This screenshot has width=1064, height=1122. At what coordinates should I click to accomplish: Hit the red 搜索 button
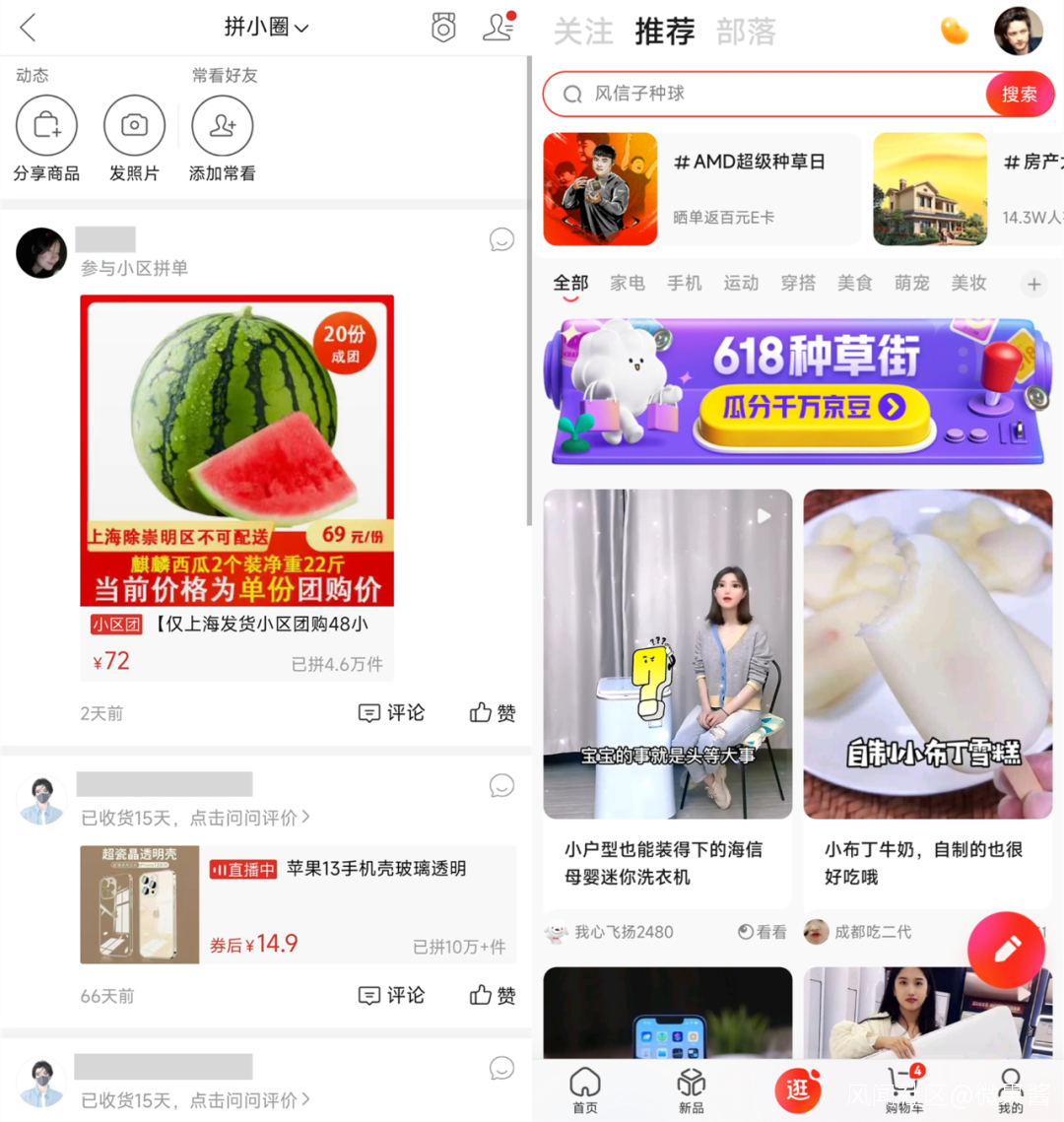[x=1019, y=95]
